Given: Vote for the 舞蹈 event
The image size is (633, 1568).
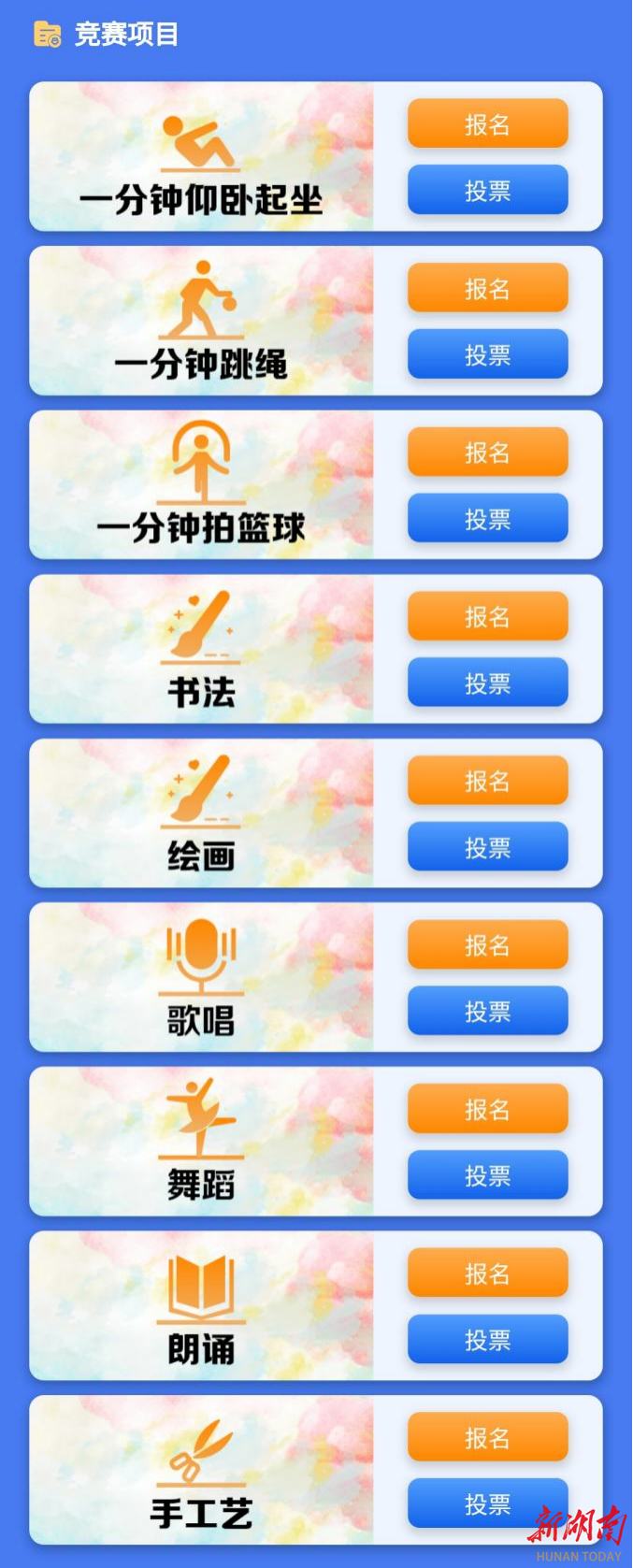Looking at the screenshot, I should coord(487,1174).
